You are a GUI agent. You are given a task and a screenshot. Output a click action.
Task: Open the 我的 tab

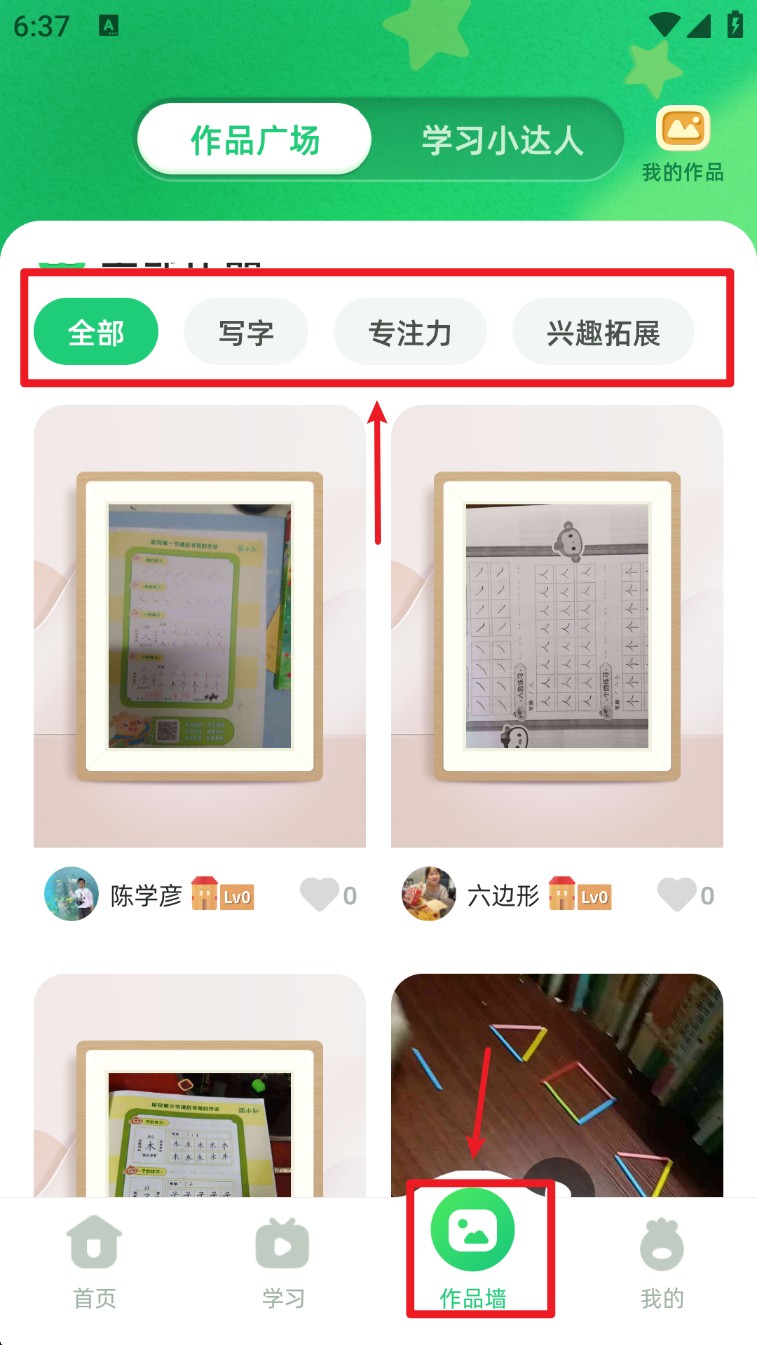point(661,1264)
